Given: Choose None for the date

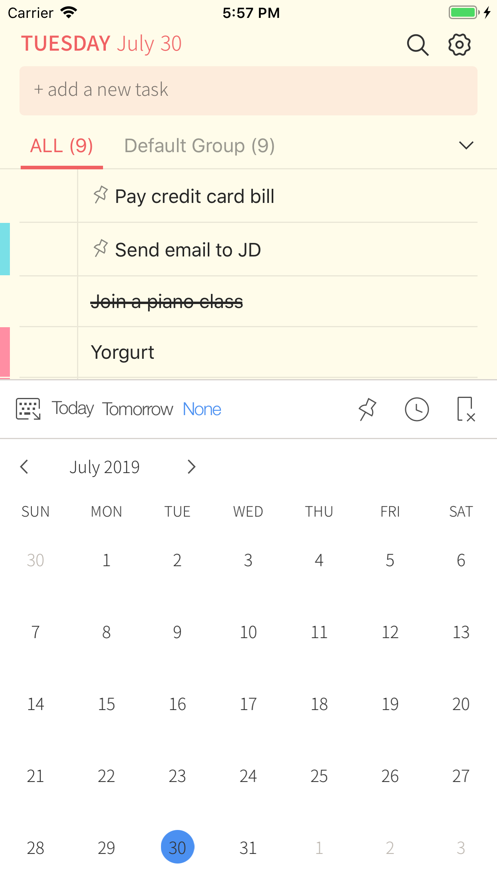Looking at the screenshot, I should coord(202,409).
